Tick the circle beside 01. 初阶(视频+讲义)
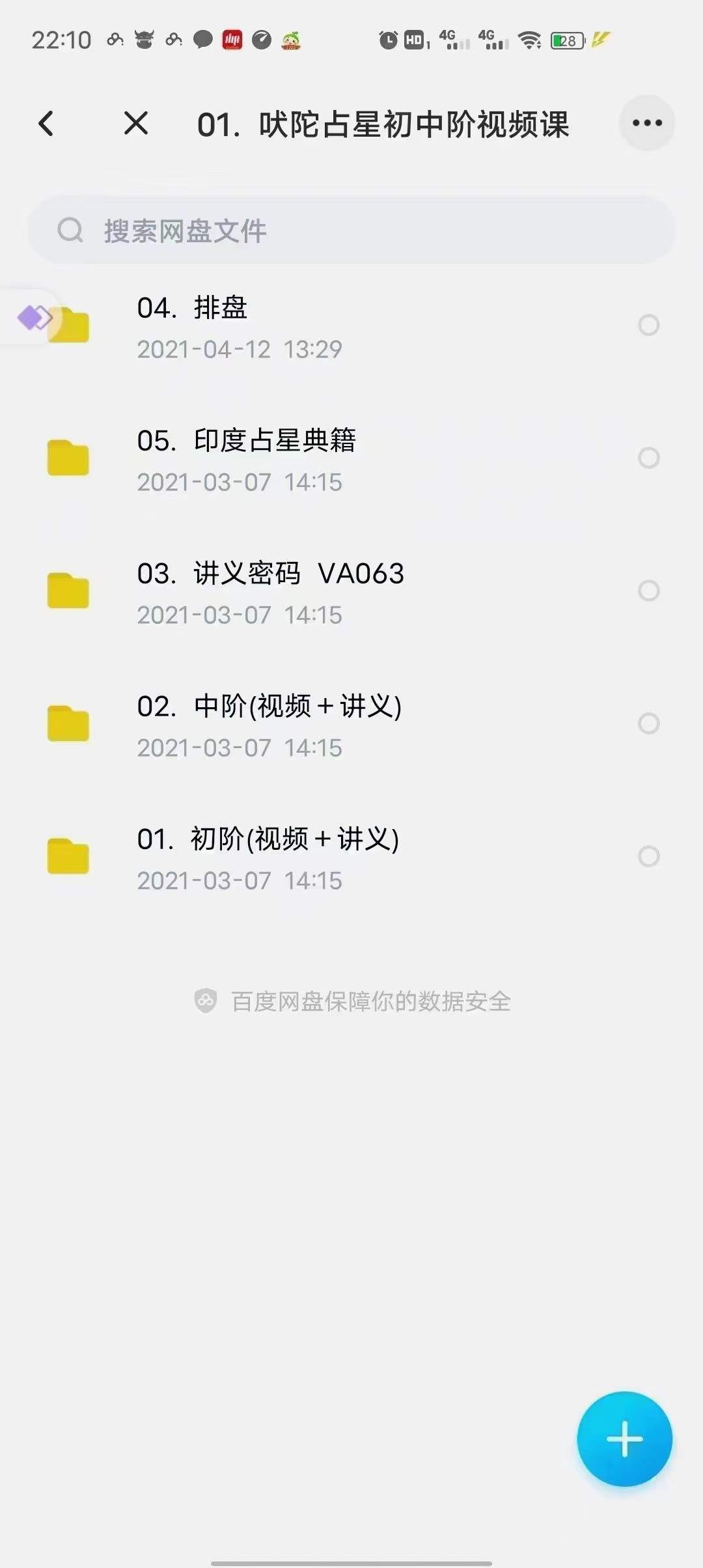The width and height of the screenshot is (703, 1568). [x=648, y=856]
